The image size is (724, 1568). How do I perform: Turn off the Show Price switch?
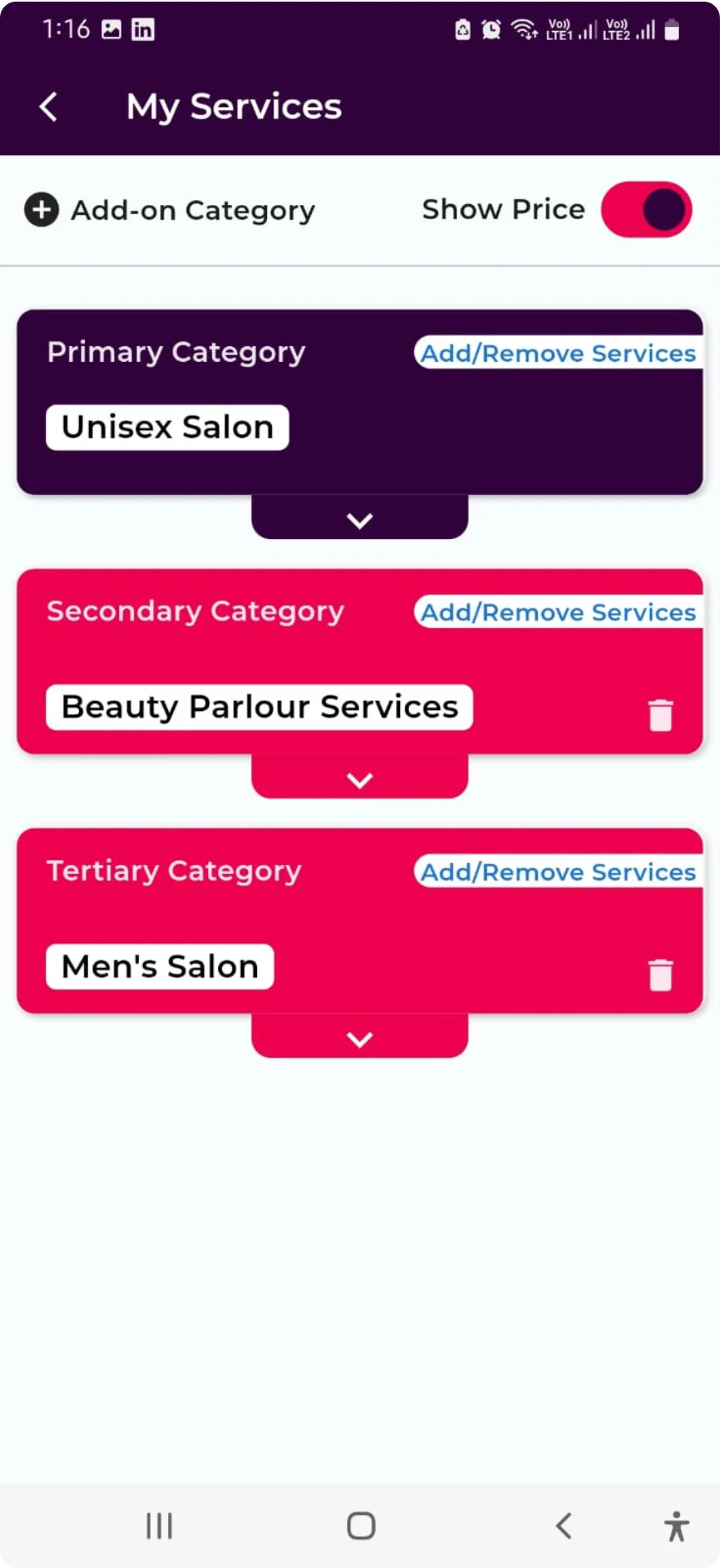pos(646,210)
